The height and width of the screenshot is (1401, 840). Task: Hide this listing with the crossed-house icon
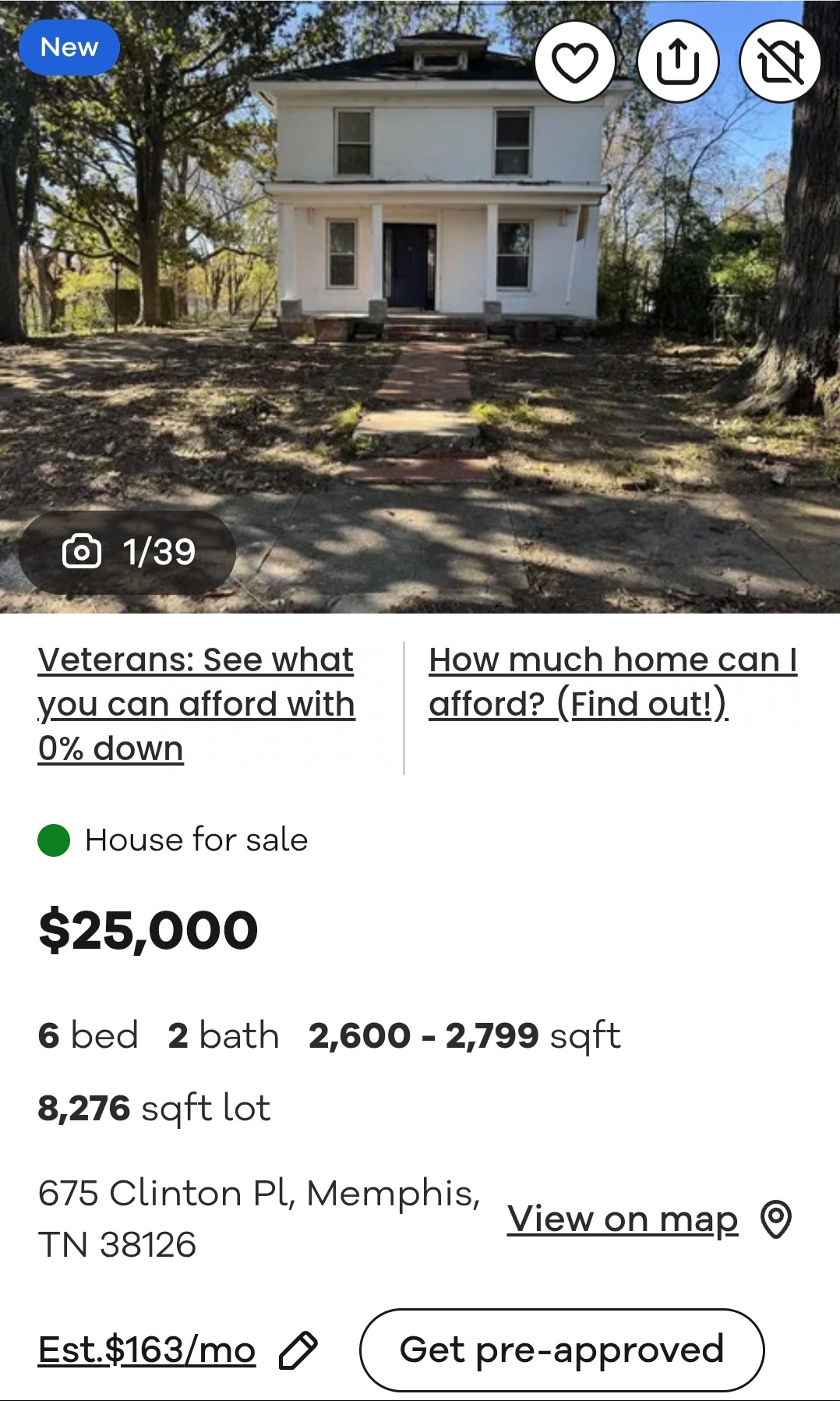pos(779,62)
